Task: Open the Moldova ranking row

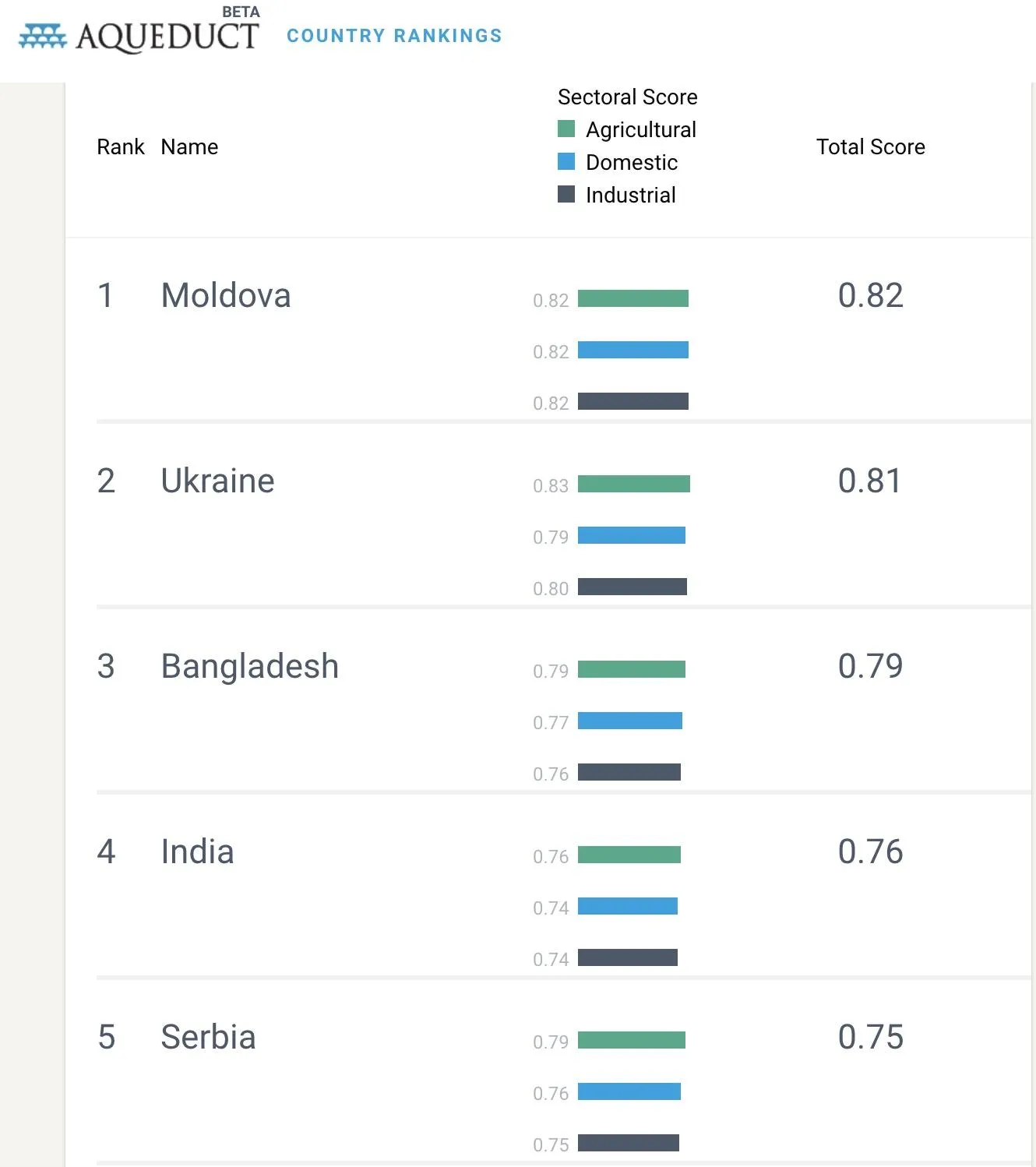Action: point(226,296)
